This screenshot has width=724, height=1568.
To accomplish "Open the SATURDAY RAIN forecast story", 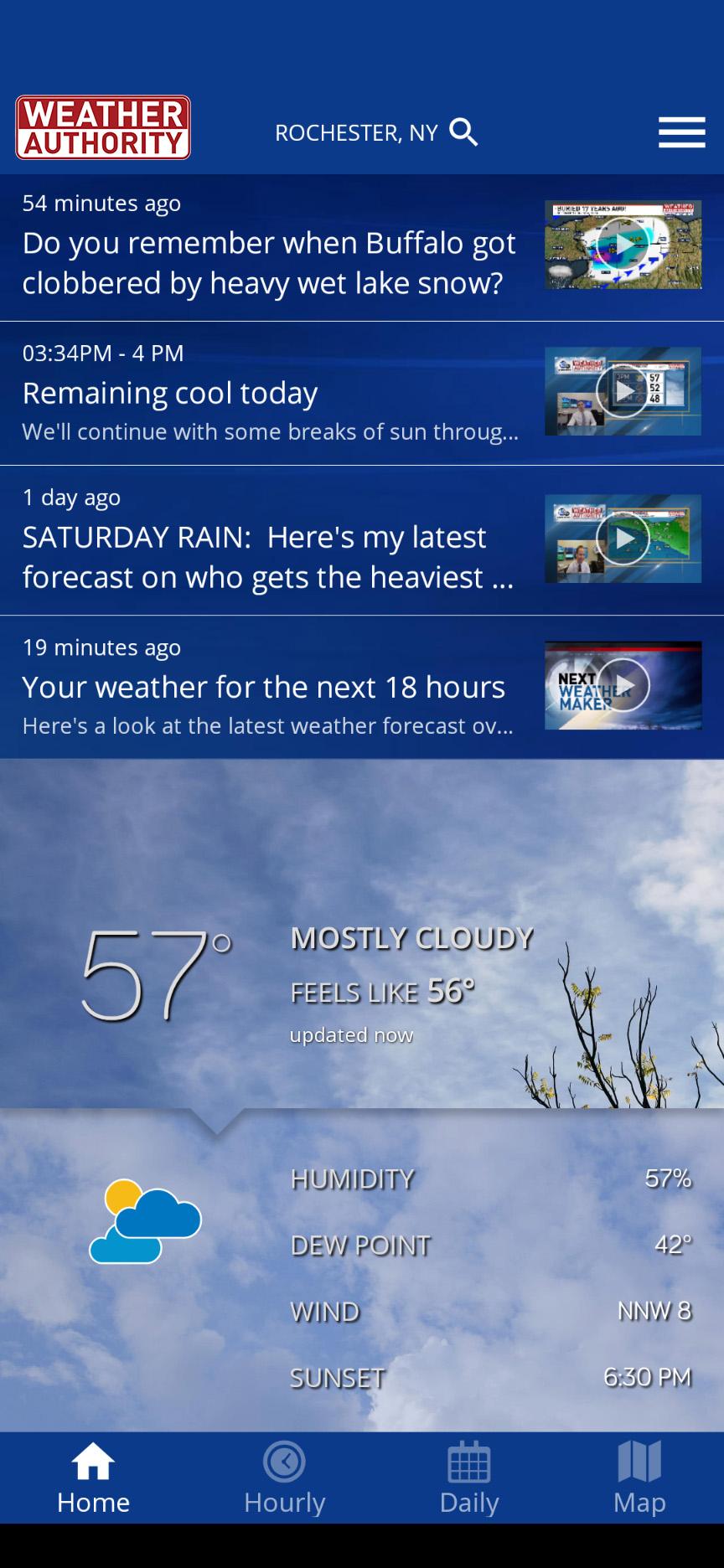I will [x=362, y=541].
